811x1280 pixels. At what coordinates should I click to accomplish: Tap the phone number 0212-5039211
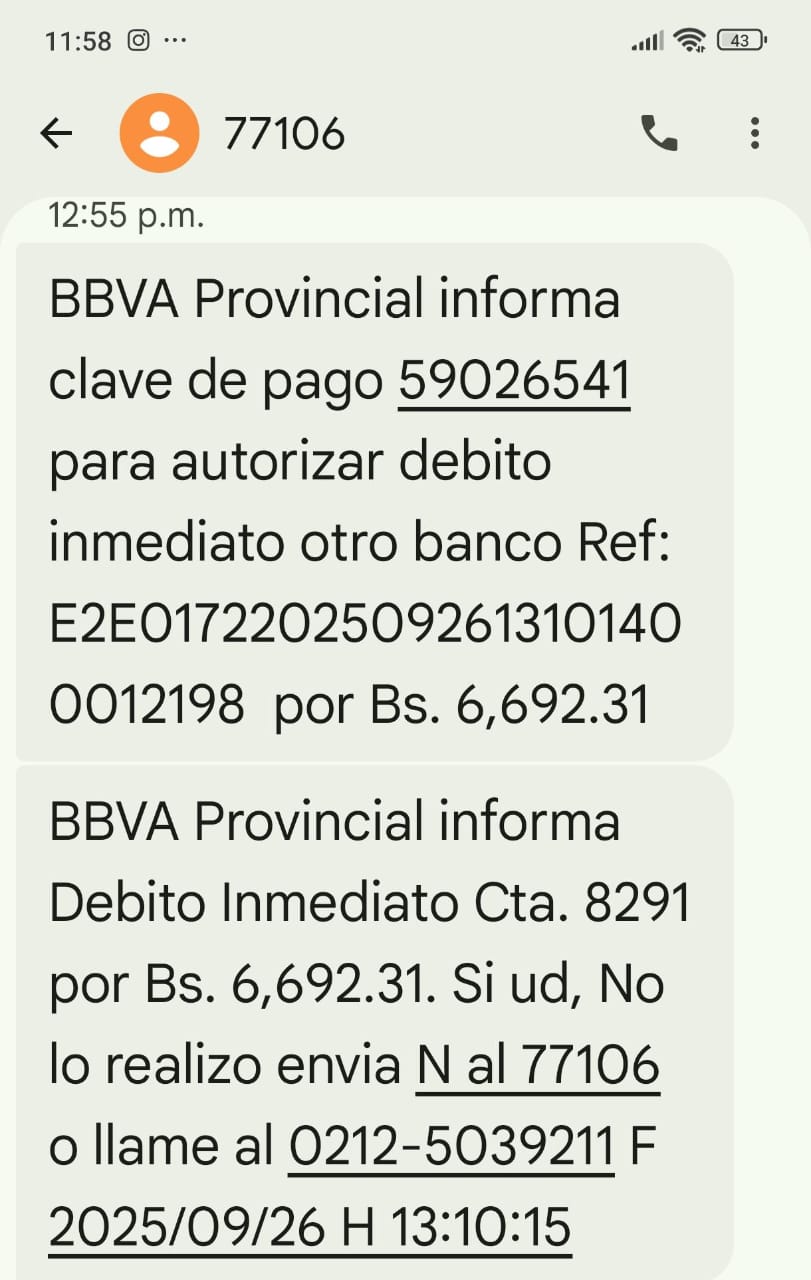click(451, 1147)
